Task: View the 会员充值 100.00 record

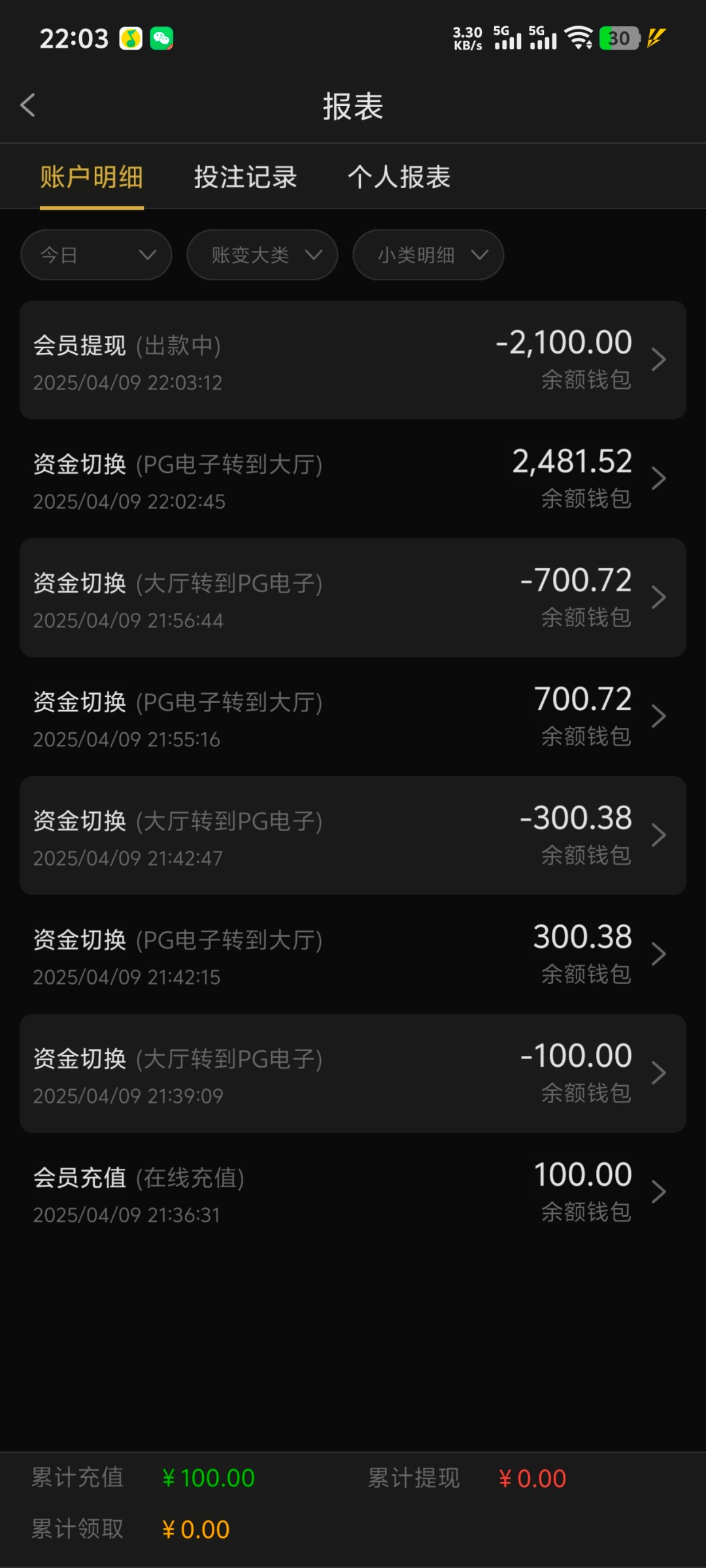Action: pyautogui.click(x=353, y=1192)
